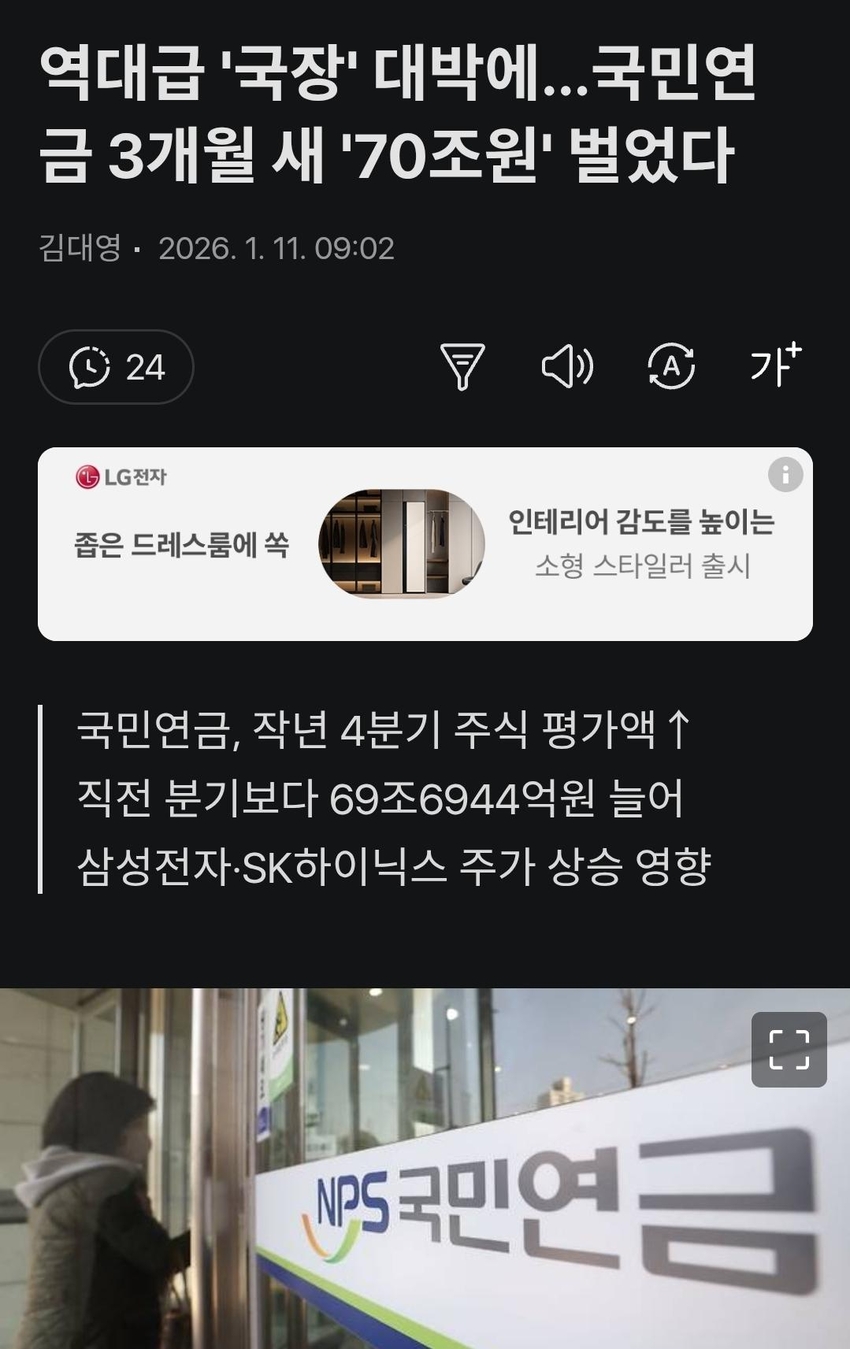This screenshot has width=850, height=1349.
Task: Open reporter 김대영's profile
Action: click(80, 248)
